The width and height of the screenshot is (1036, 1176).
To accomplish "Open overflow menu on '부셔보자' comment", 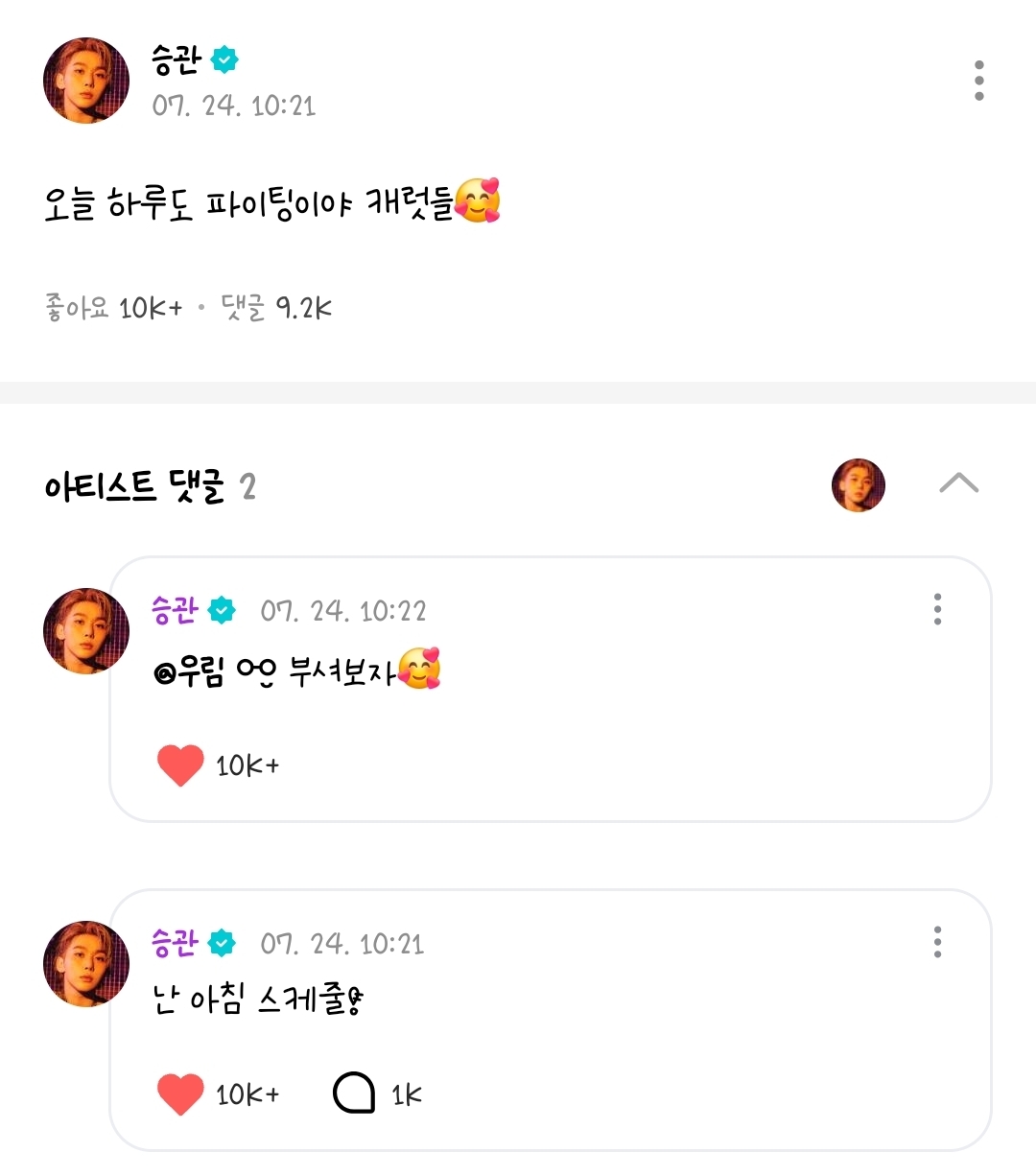I will click(937, 609).
